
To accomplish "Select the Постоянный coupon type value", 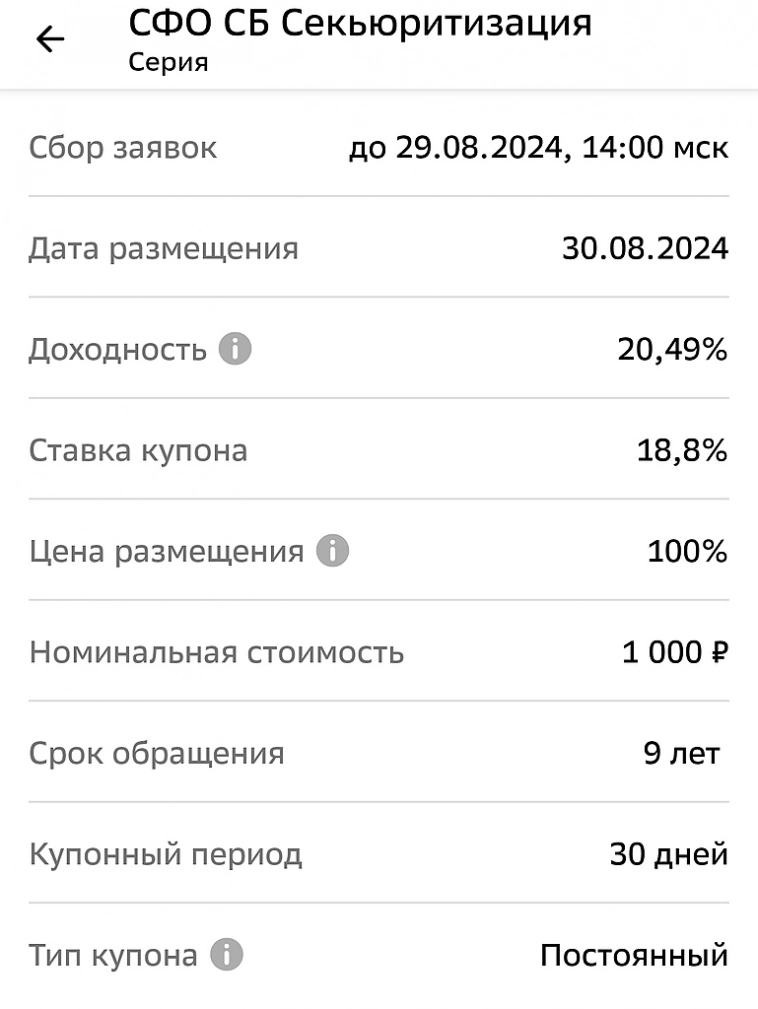I will (632, 954).
